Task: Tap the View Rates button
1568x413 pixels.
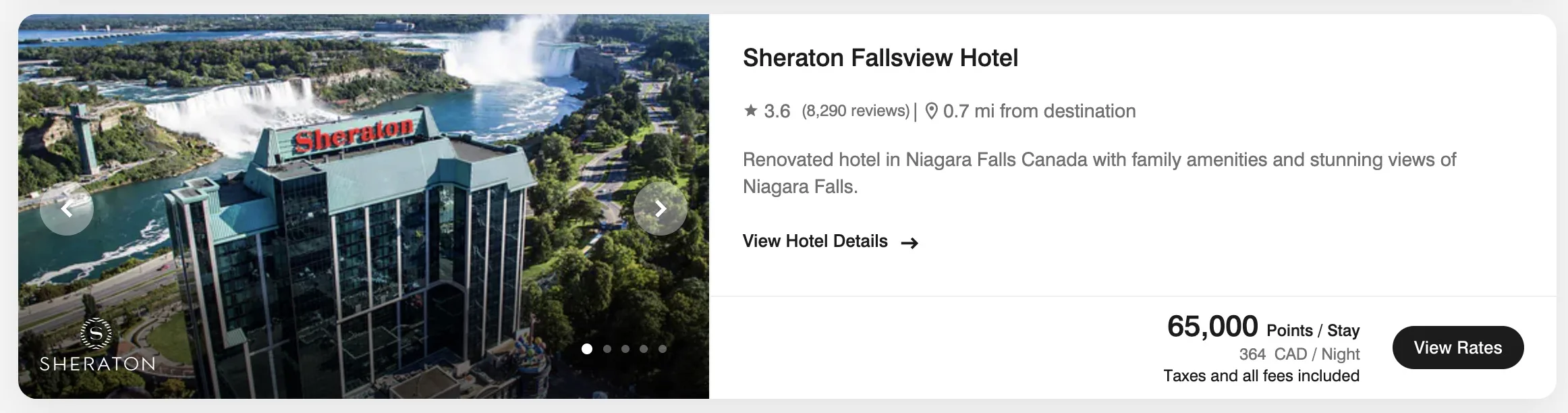Action: (x=1457, y=348)
